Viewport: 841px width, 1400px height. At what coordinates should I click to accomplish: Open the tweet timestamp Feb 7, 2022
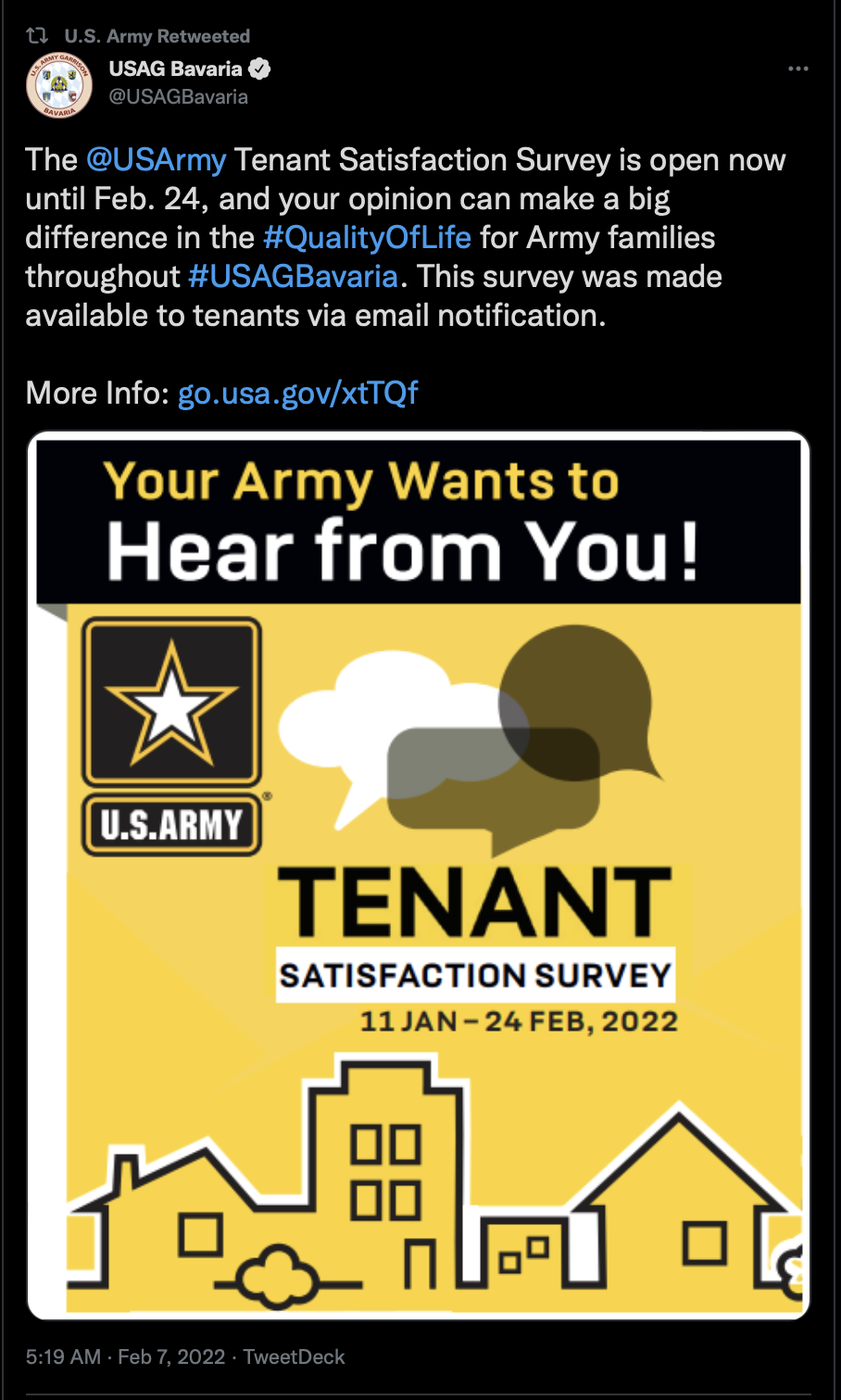125,1356
